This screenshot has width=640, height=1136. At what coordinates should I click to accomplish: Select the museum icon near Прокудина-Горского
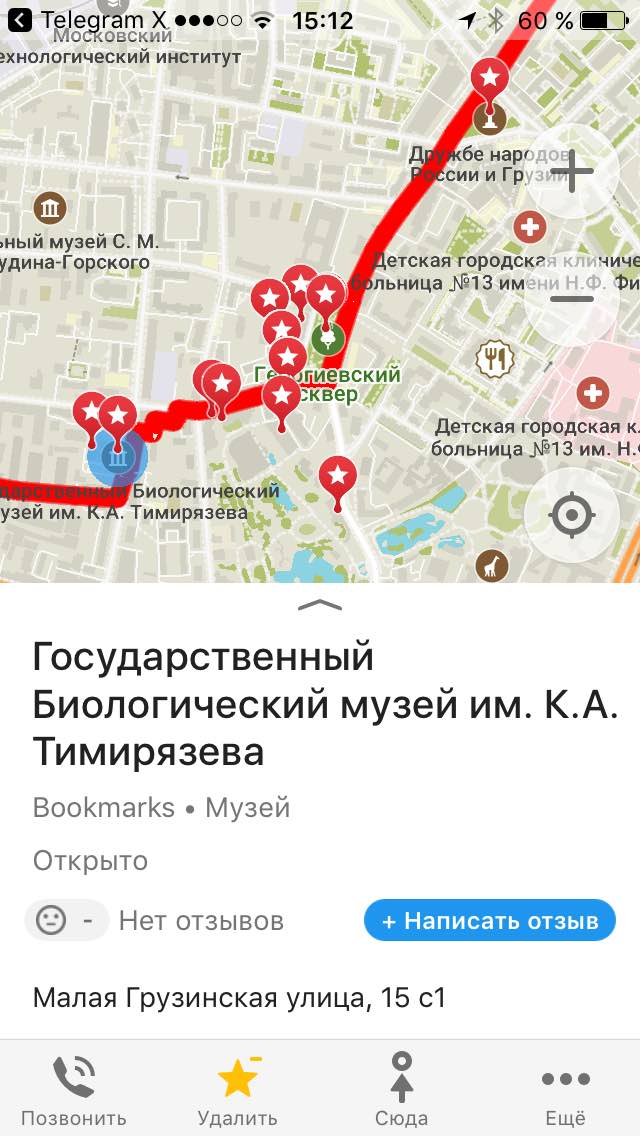pos(50,208)
